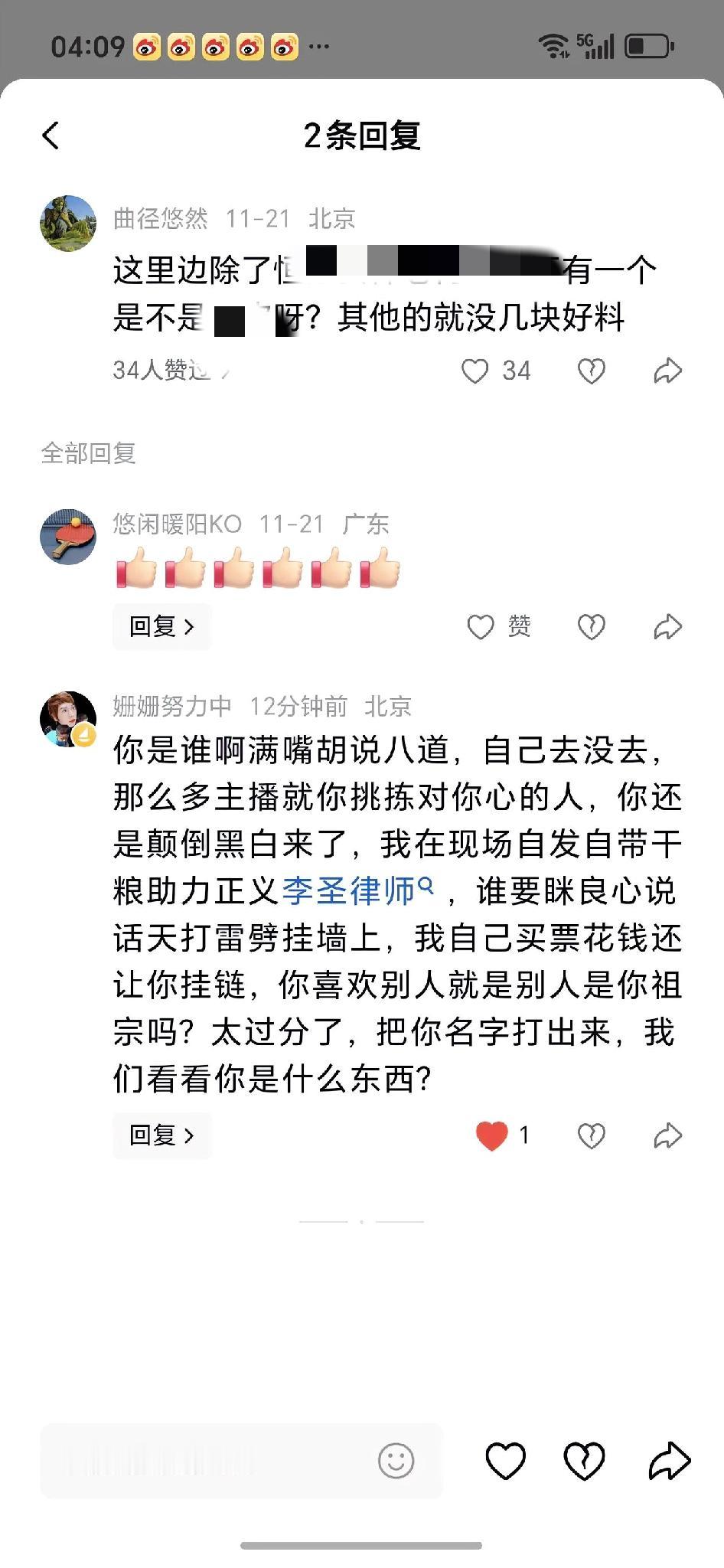Select the 全部回复 section header
724x1568 pixels.
[86, 453]
